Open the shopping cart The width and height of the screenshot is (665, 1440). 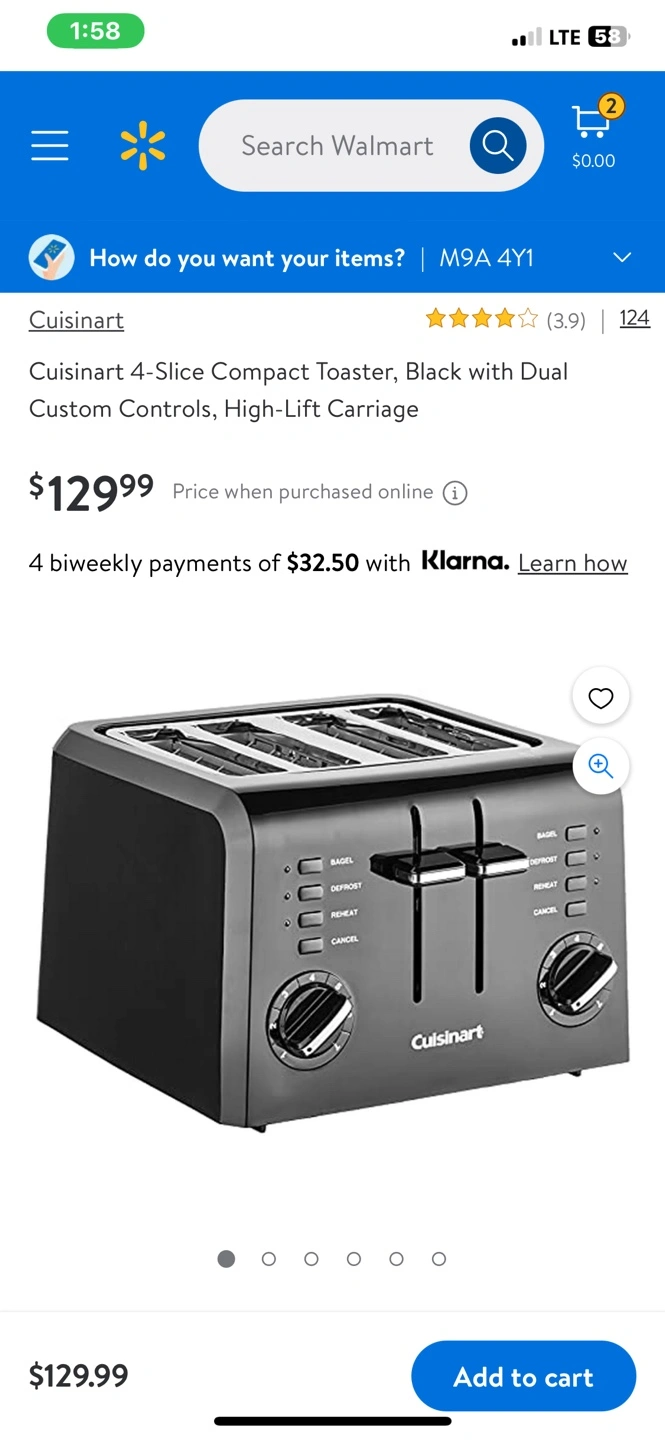point(594,134)
